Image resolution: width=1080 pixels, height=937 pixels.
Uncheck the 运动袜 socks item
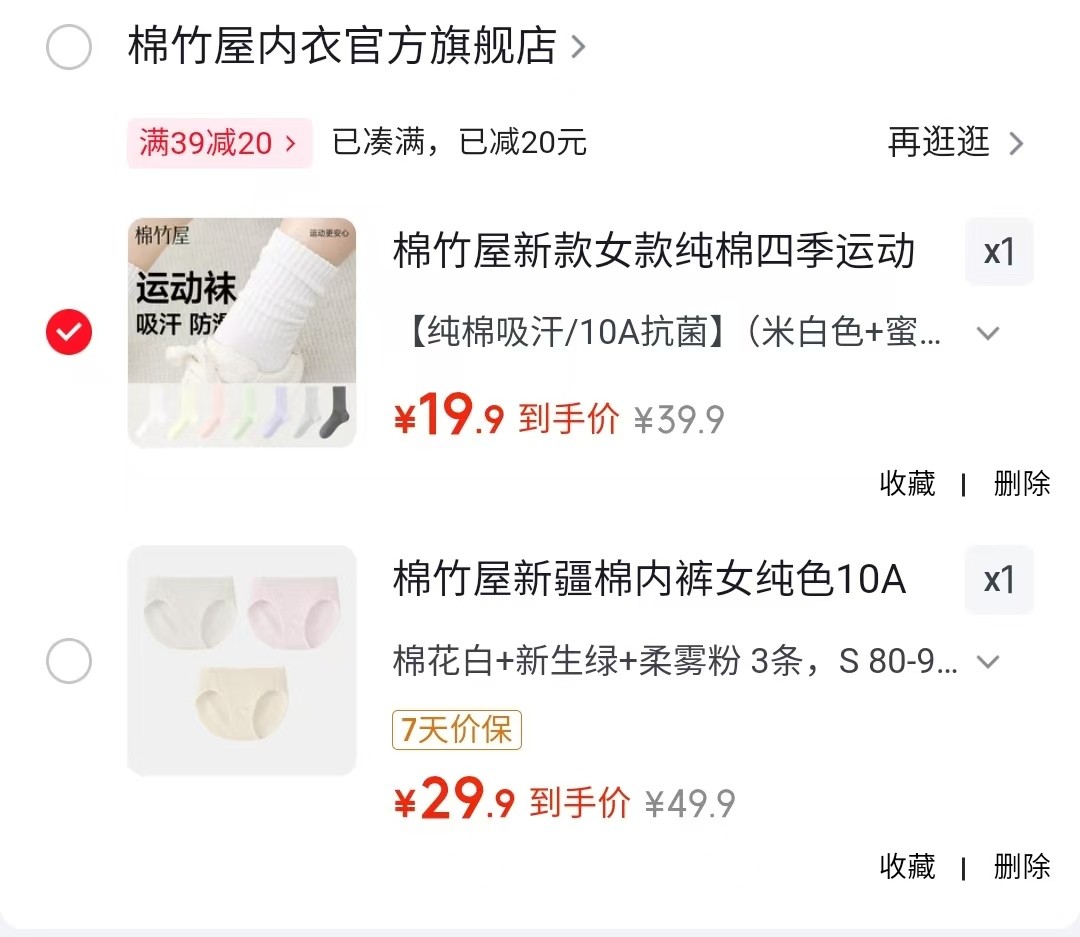coord(69,332)
